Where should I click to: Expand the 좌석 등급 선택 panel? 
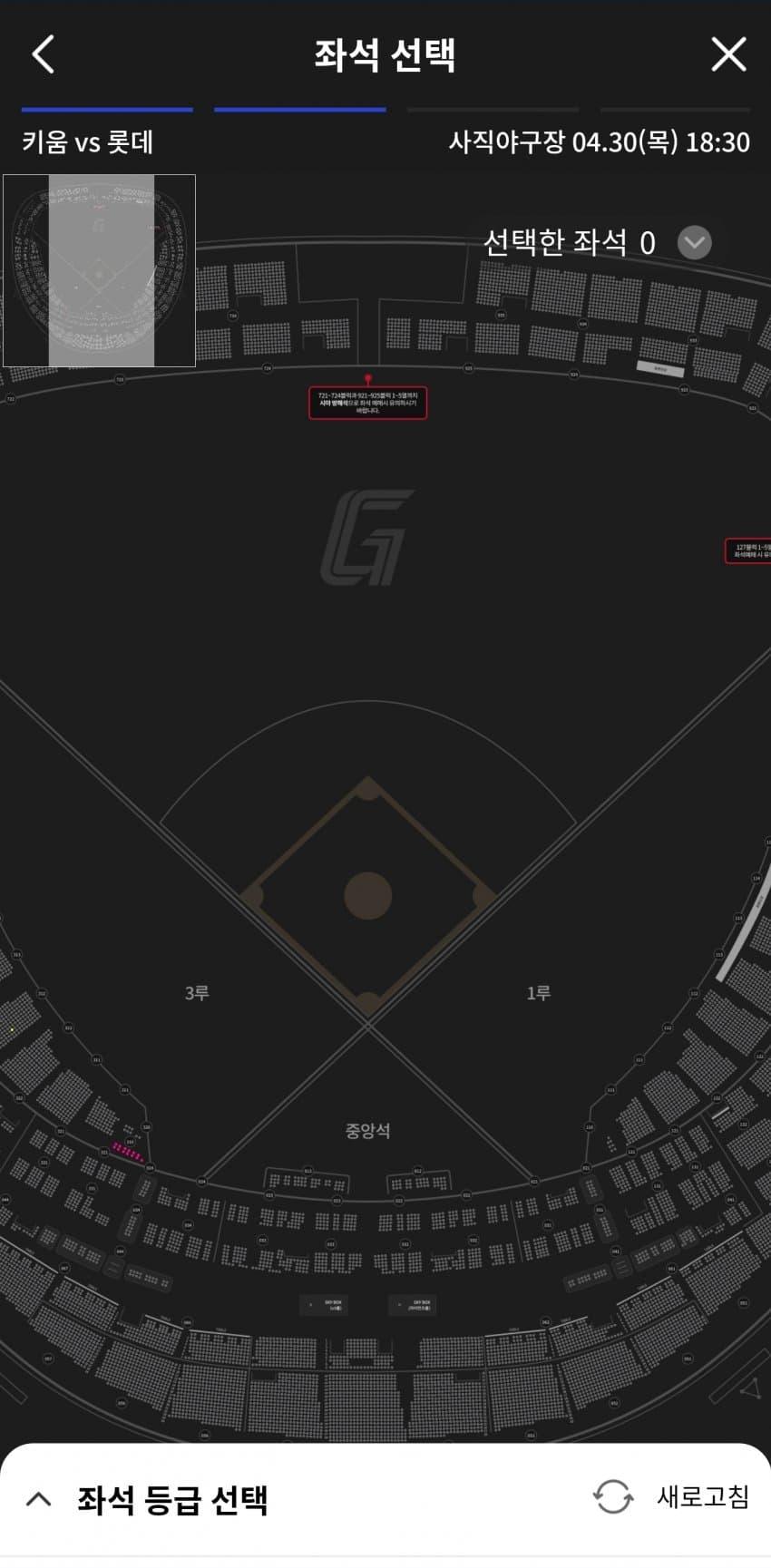tap(148, 1499)
